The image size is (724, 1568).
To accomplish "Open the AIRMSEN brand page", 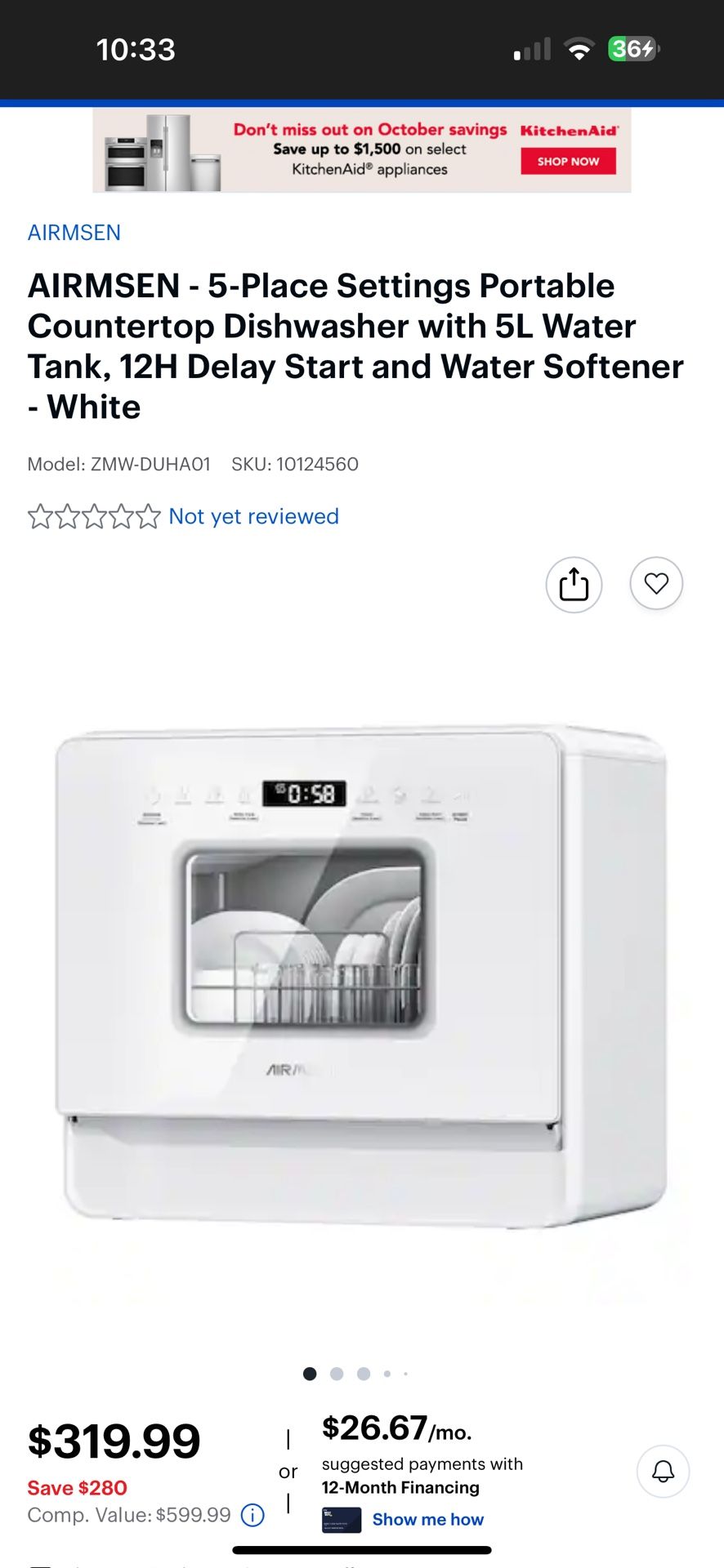I will pos(74,233).
